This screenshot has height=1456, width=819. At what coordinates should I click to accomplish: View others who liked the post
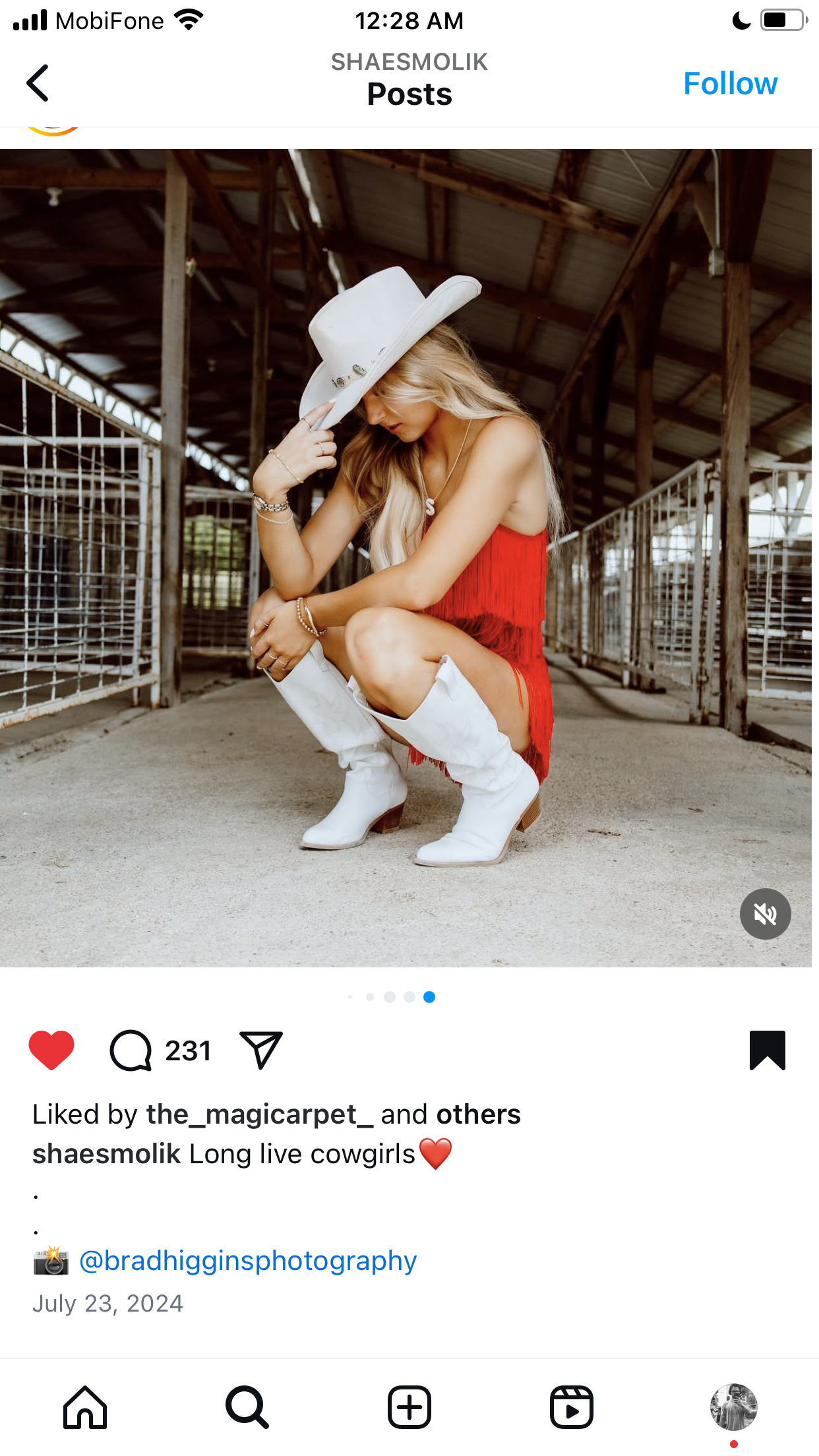[478, 1114]
